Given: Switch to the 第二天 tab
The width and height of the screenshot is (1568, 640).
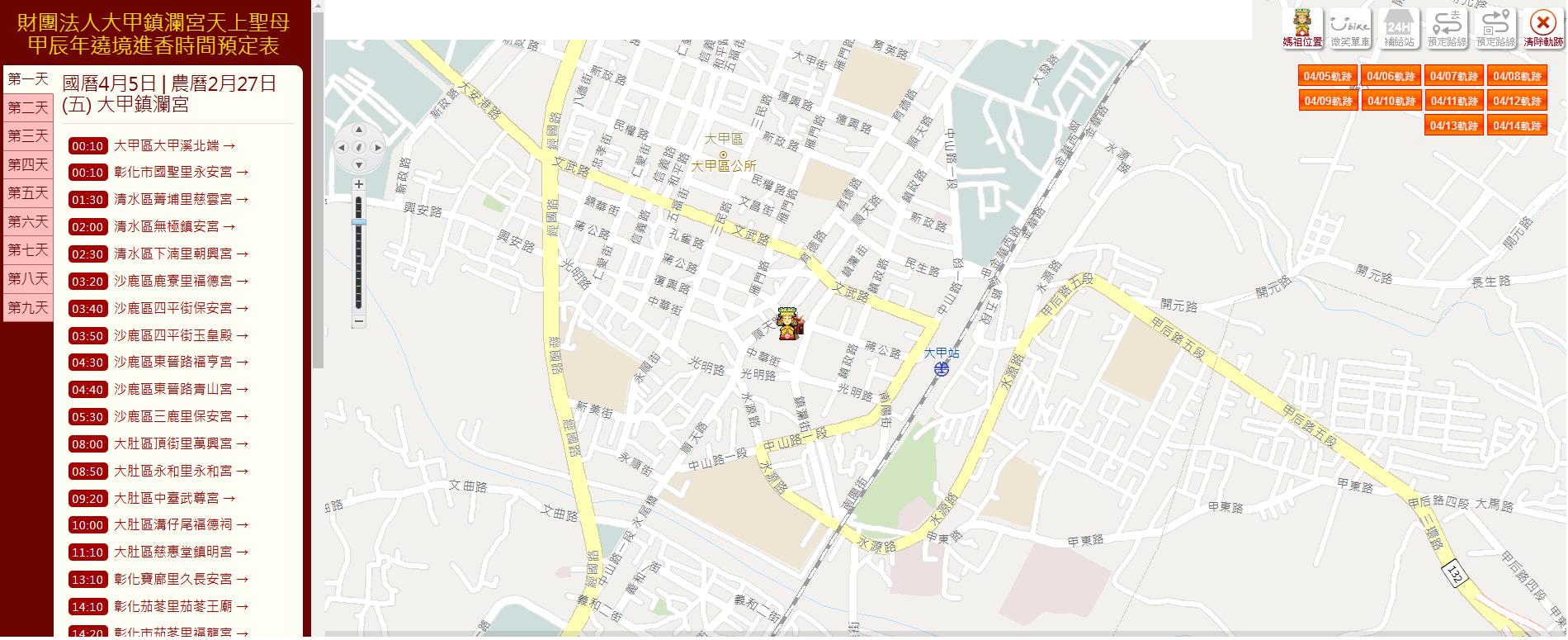Looking at the screenshot, I should [x=28, y=108].
